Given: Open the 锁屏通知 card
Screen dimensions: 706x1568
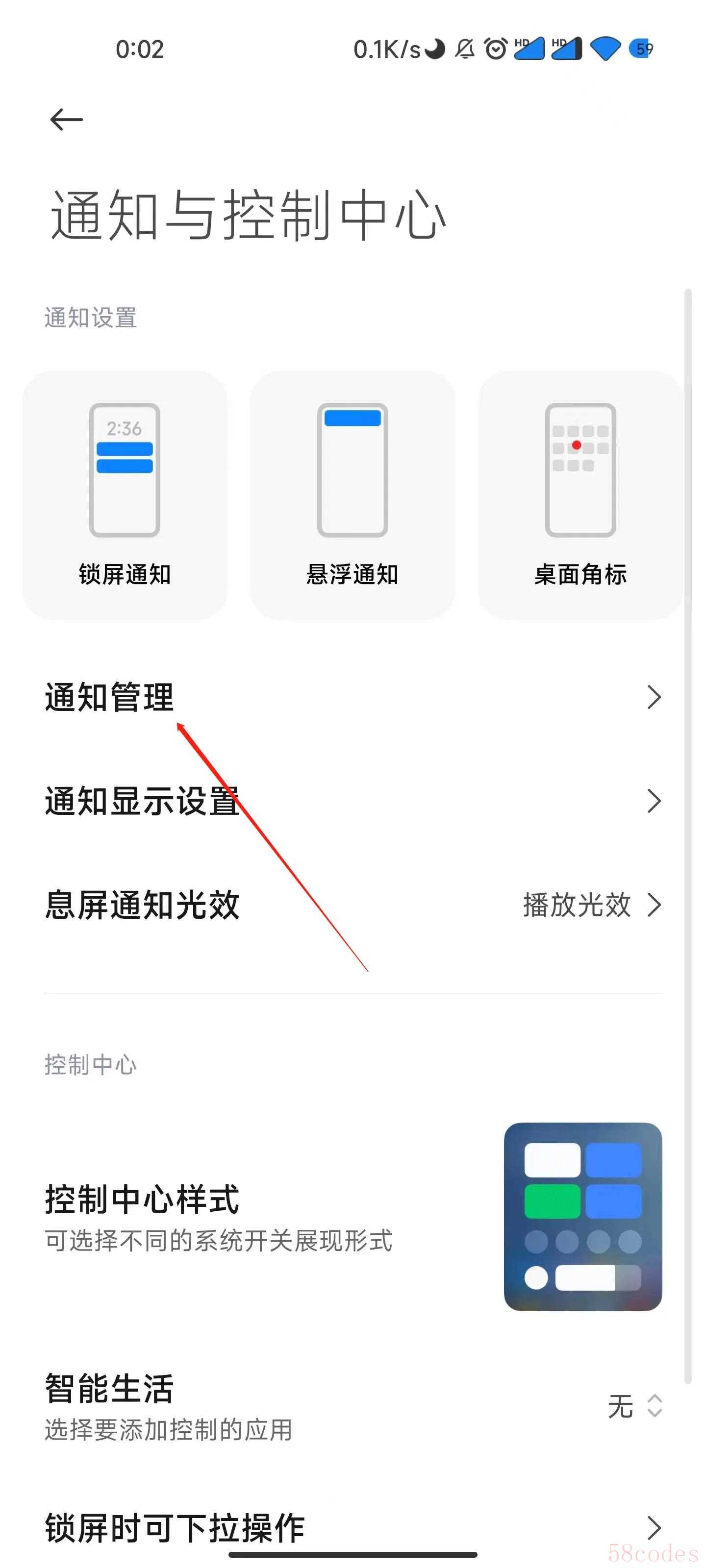Looking at the screenshot, I should pos(125,495).
